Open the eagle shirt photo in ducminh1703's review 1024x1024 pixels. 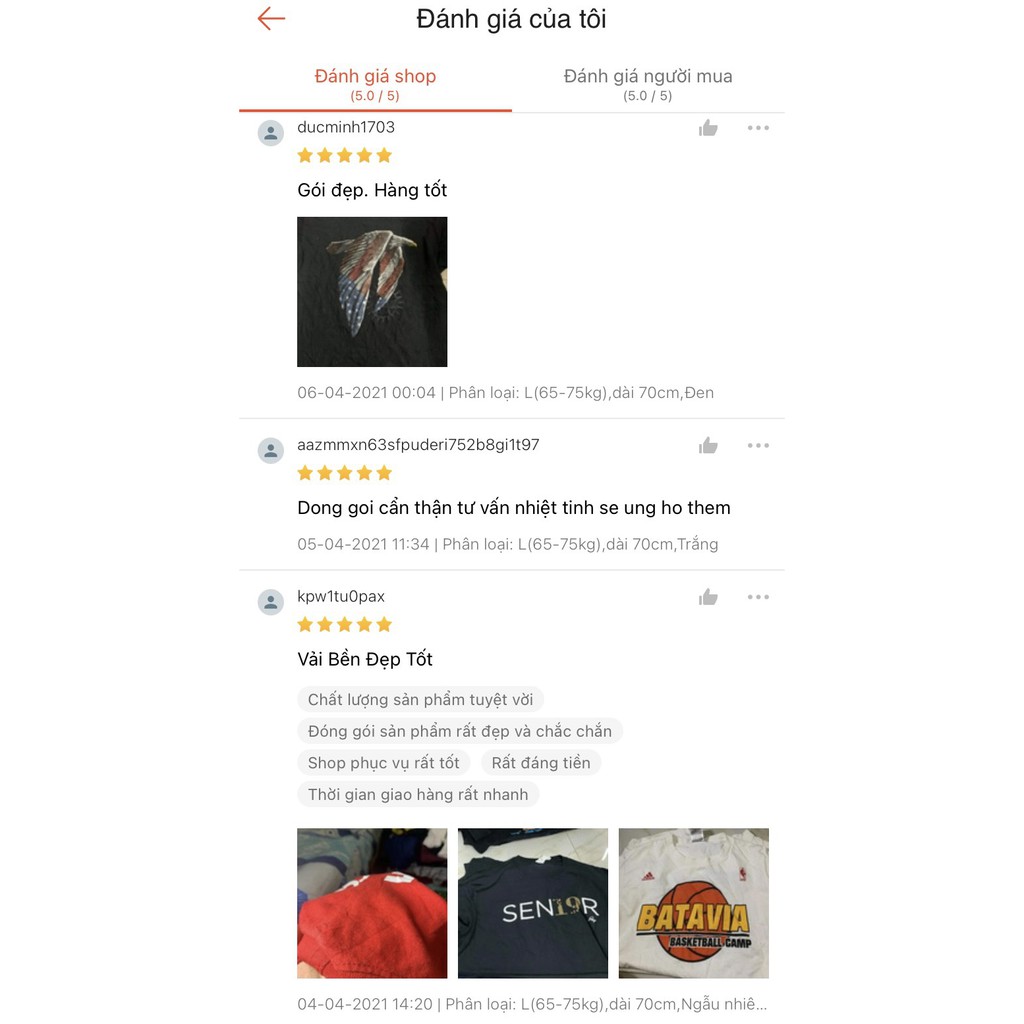(x=372, y=292)
